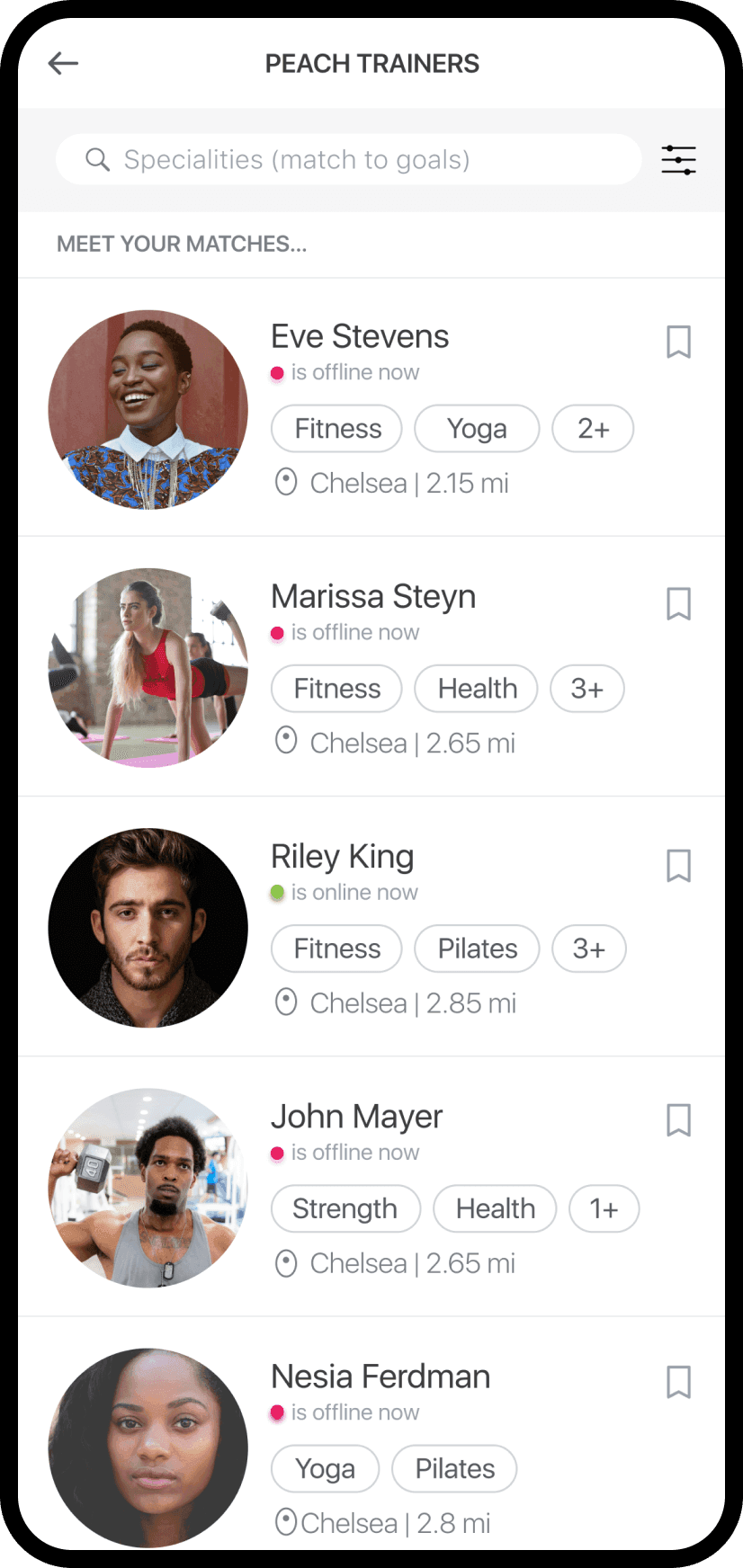Viewport: 743px width, 1568px height.
Task: Expand the 2+ specialities for Eve Stevens
Action: (x=593, y=429)
